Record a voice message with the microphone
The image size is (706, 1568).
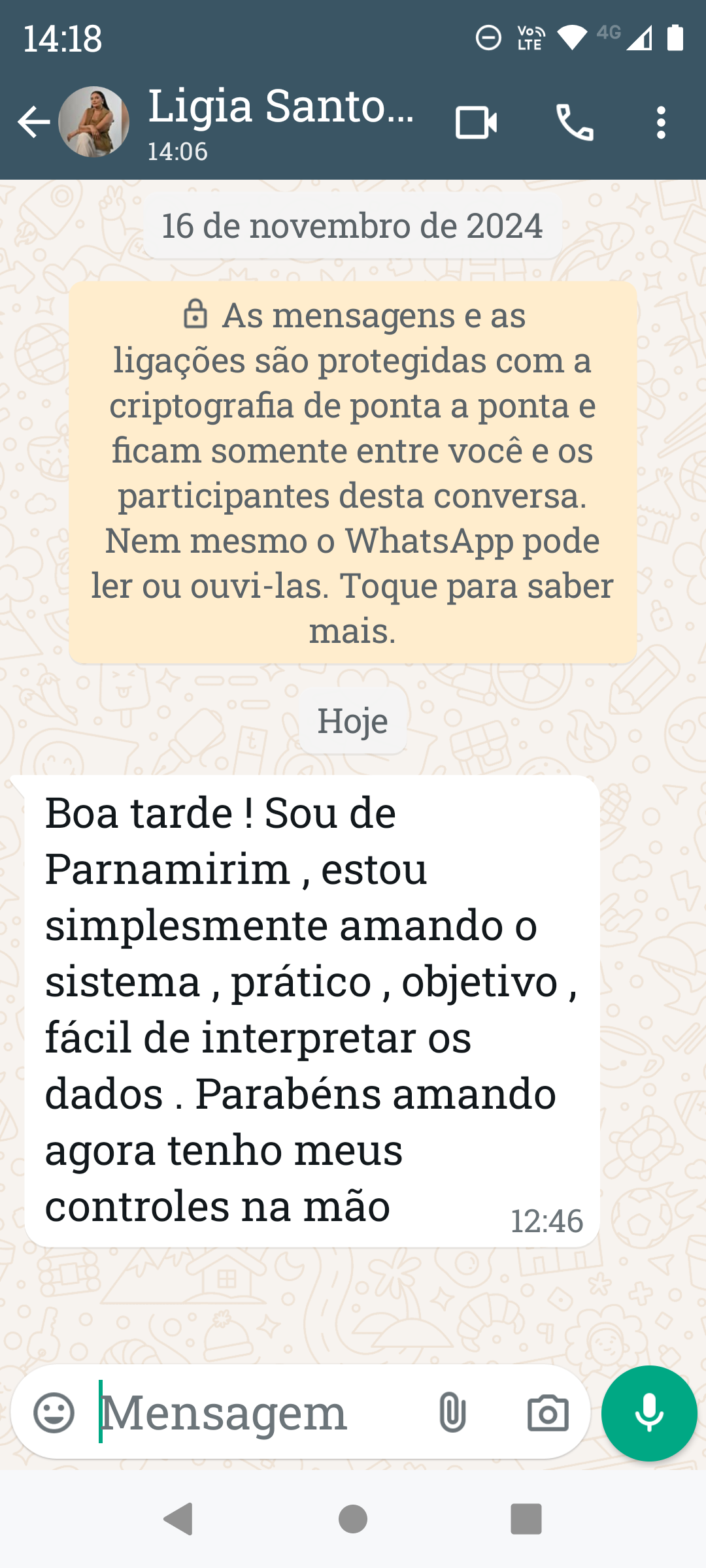[x=647, y=1413]
